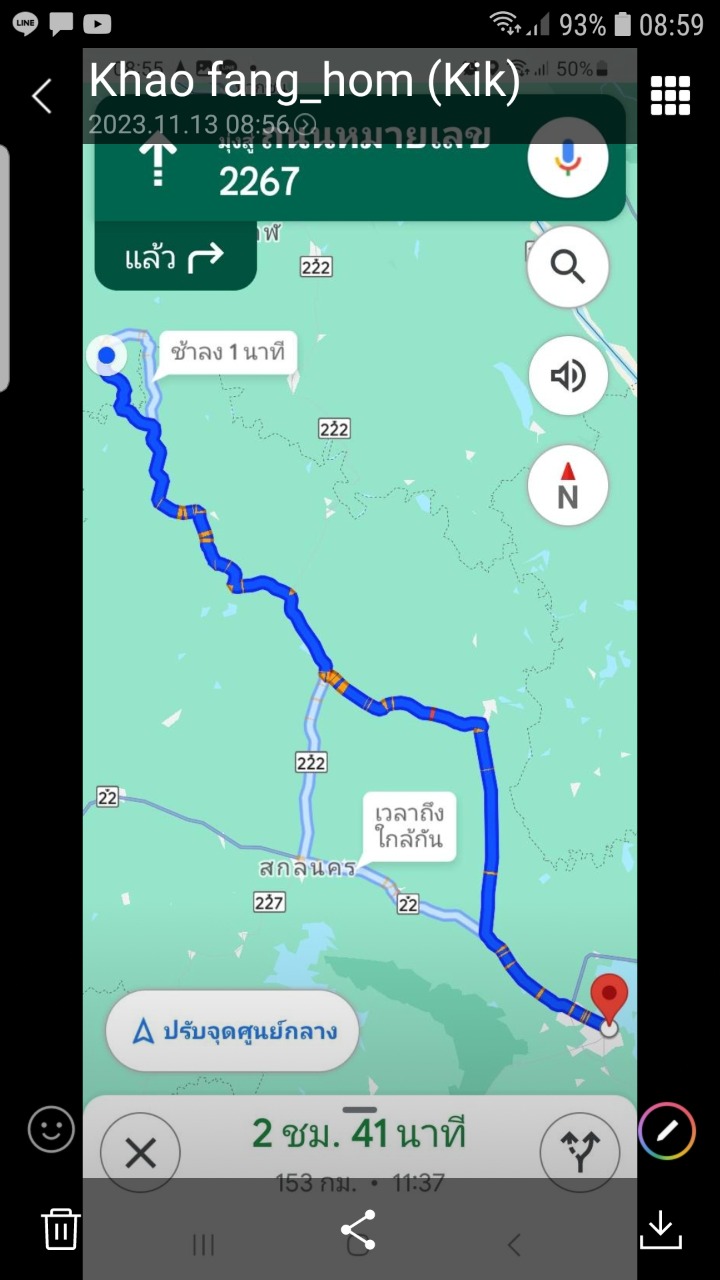Open the photo grid view
Viewport: 720px width, 1280px height.
pos(670,96)
